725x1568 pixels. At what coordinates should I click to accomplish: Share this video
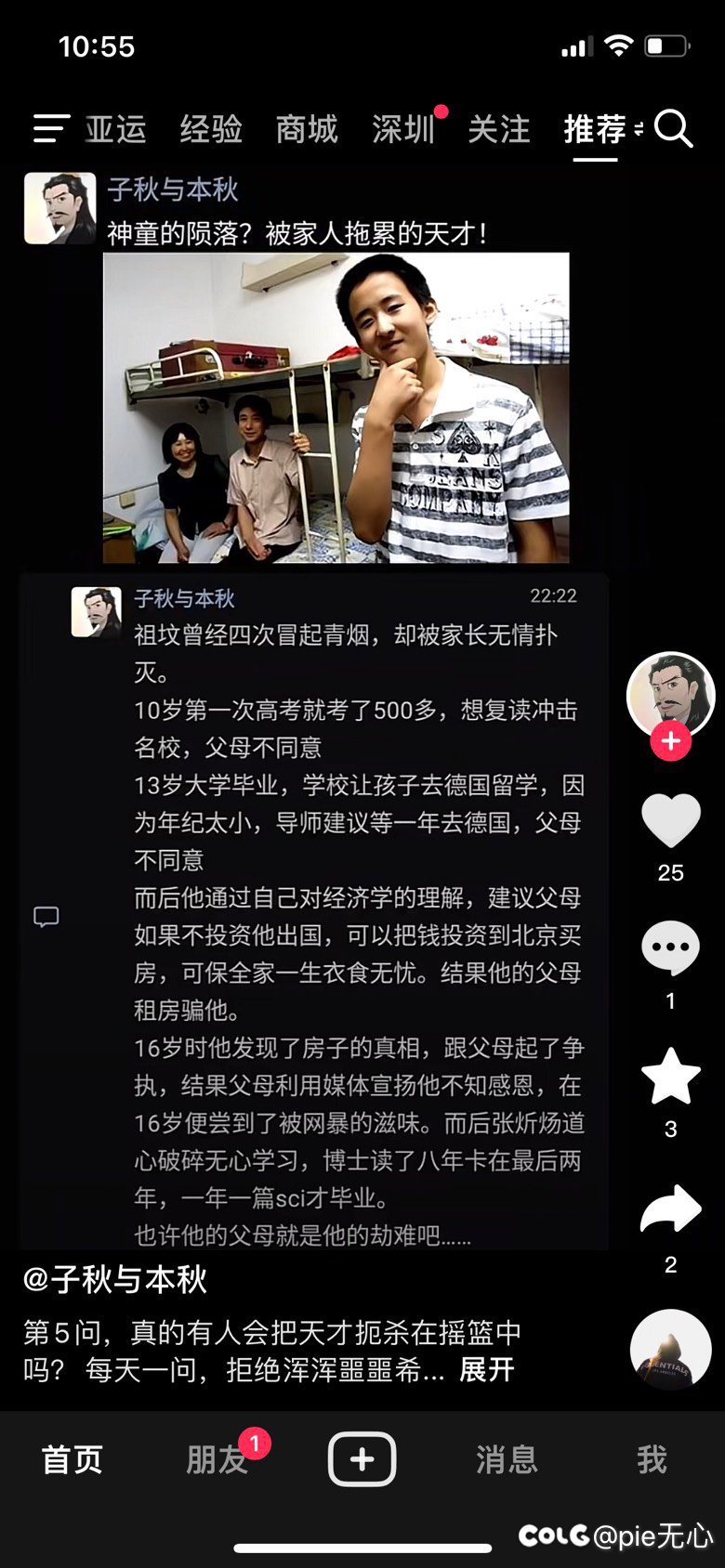671,1209
